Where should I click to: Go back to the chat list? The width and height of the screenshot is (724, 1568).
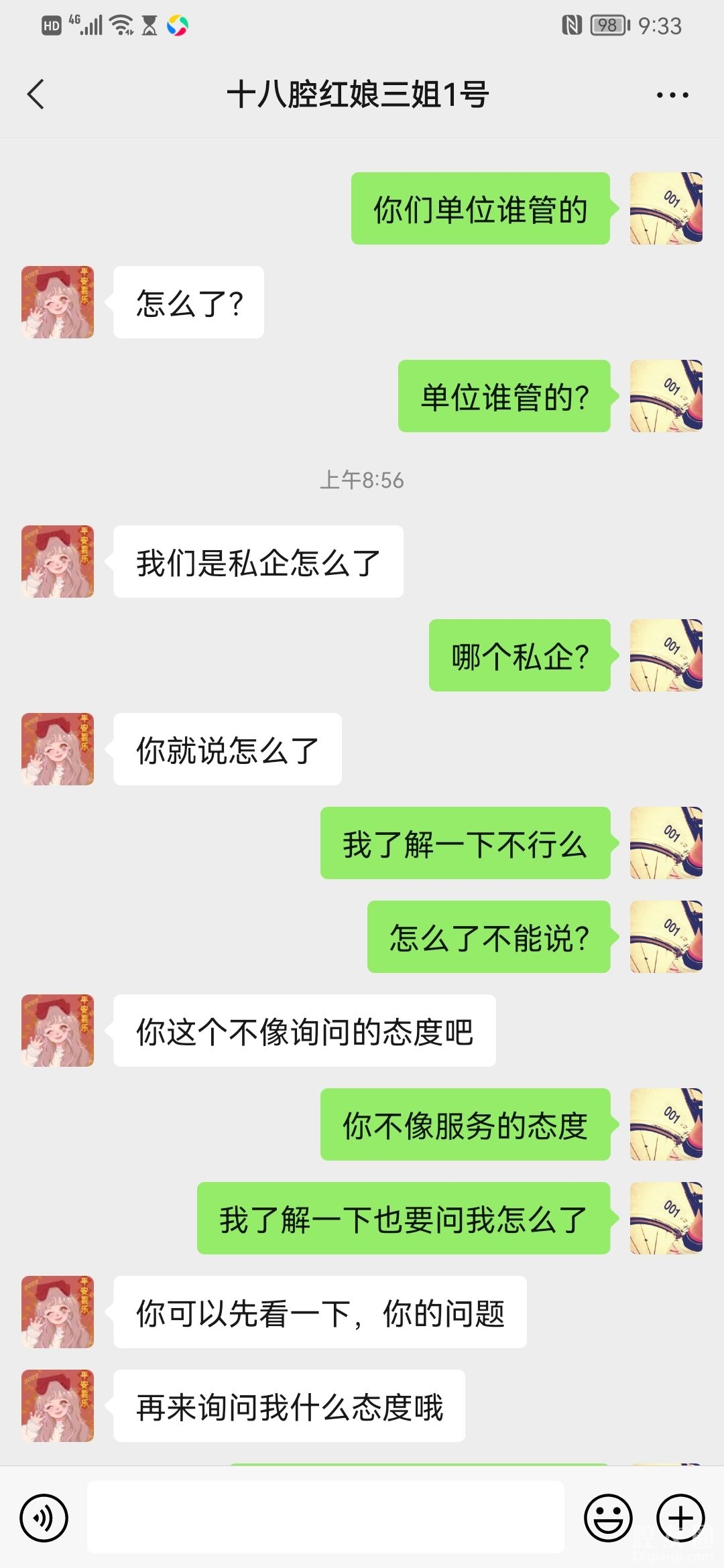point(36,94)
